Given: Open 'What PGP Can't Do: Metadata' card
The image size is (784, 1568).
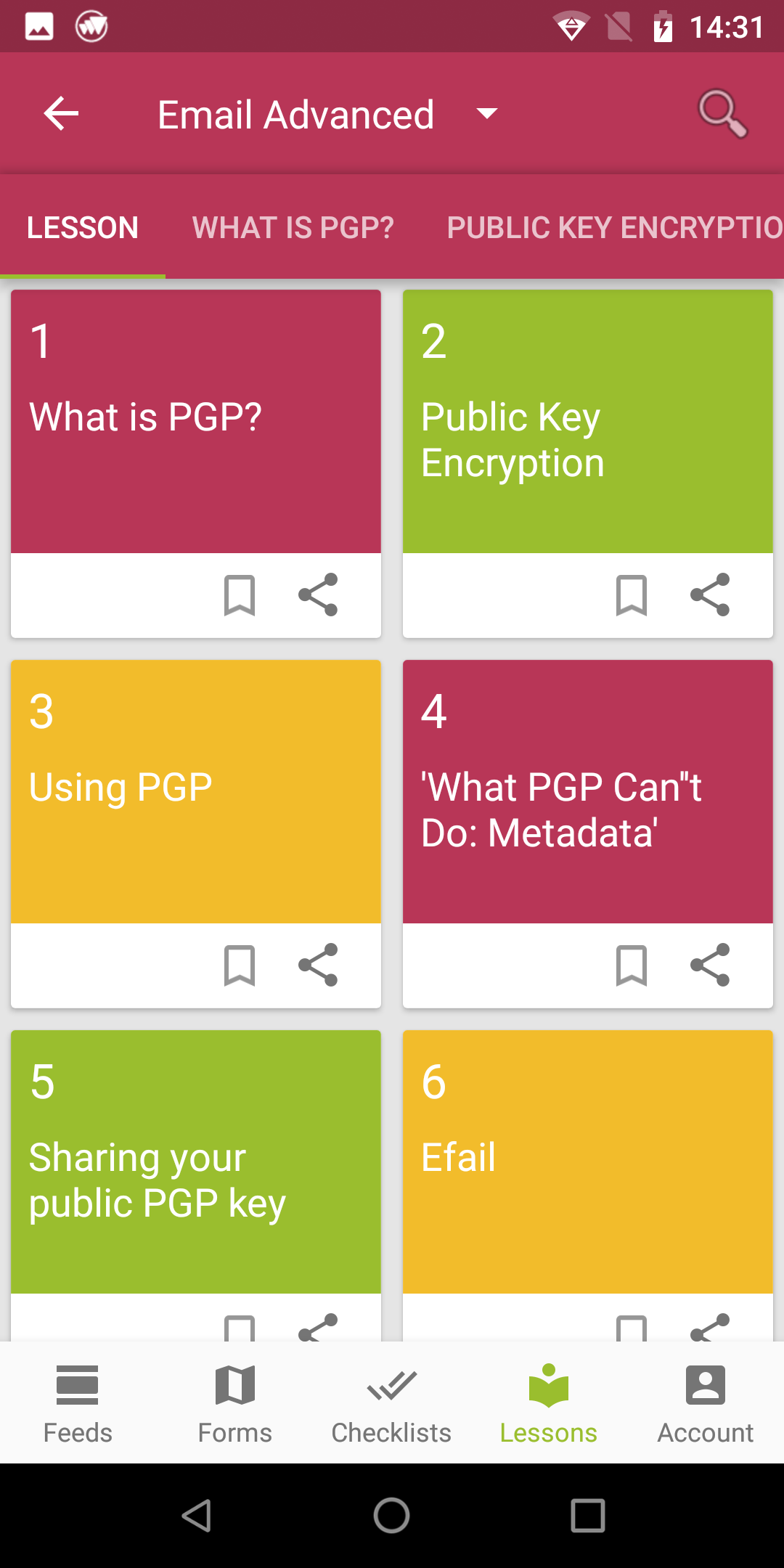Looking at the screenshot, I should point(588,792).
